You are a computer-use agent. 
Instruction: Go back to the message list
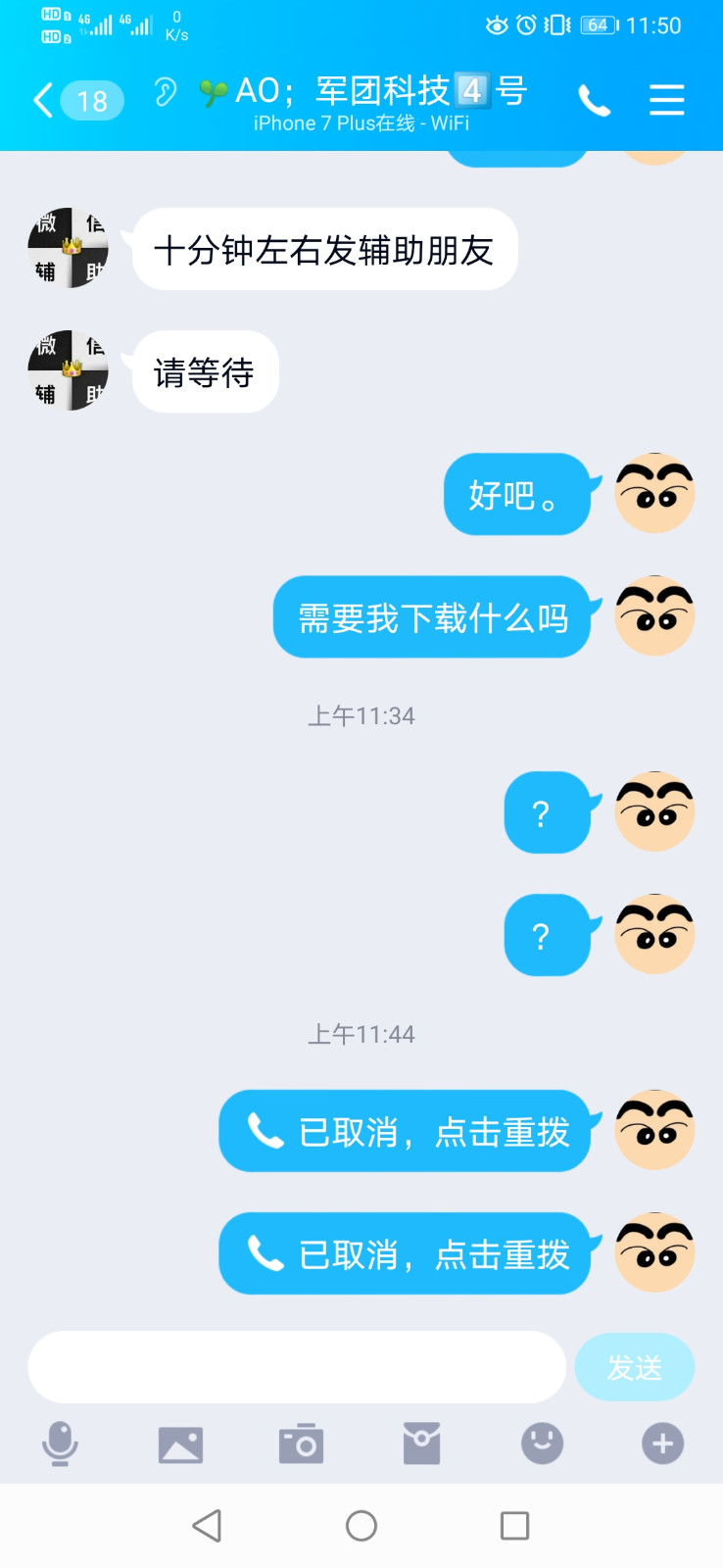tap(76, 100)
